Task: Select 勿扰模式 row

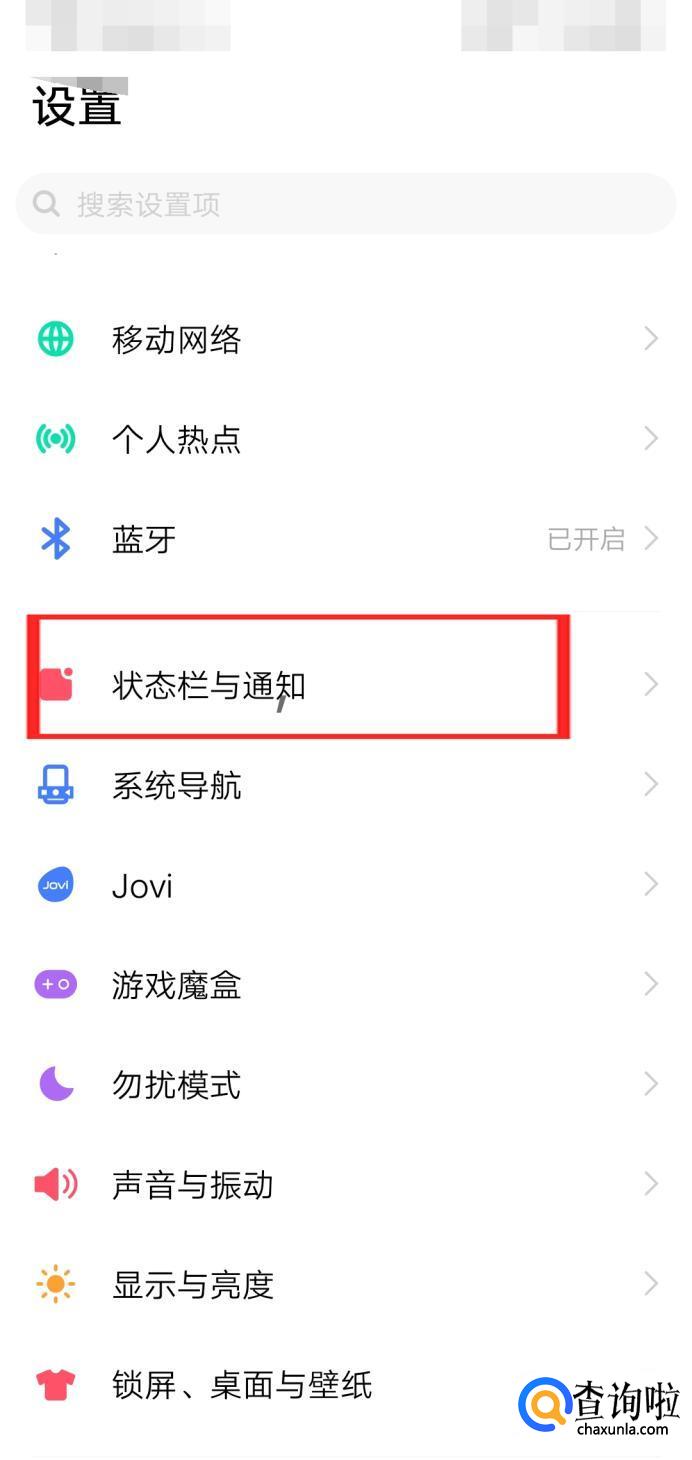Action: click(346, 1084)
